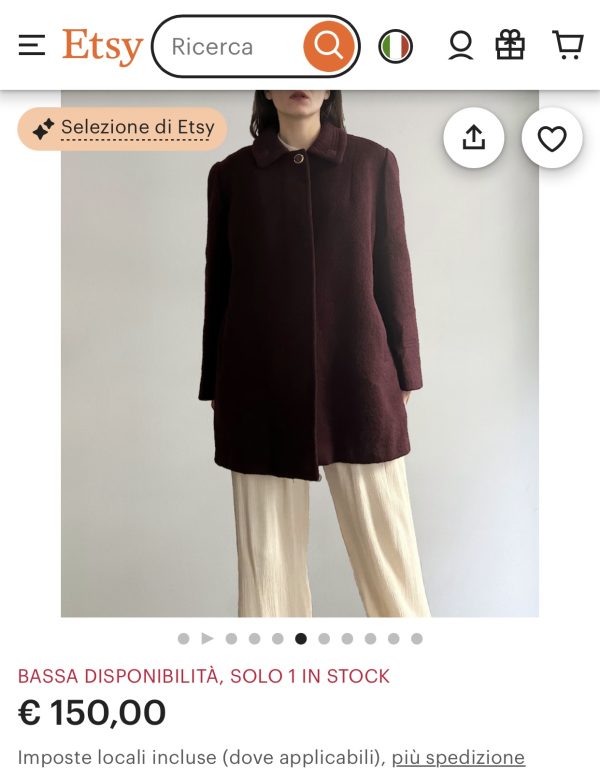This screenshot has height=775, width=600.
Task: Jump to the last carousel image dot
Action: coord(417,638)
